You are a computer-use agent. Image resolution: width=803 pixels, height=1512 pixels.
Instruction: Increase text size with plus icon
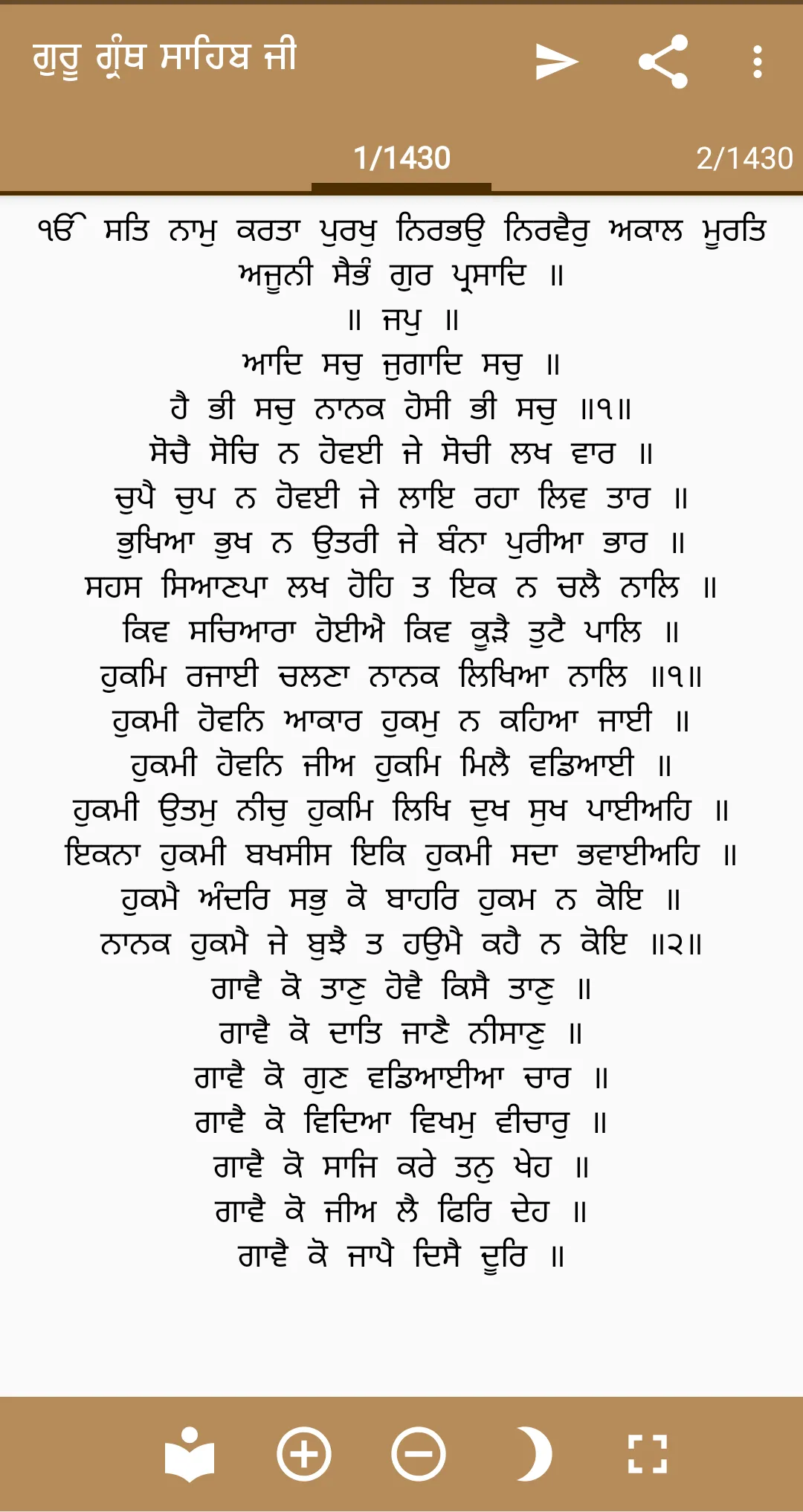tap(304, 1454)
